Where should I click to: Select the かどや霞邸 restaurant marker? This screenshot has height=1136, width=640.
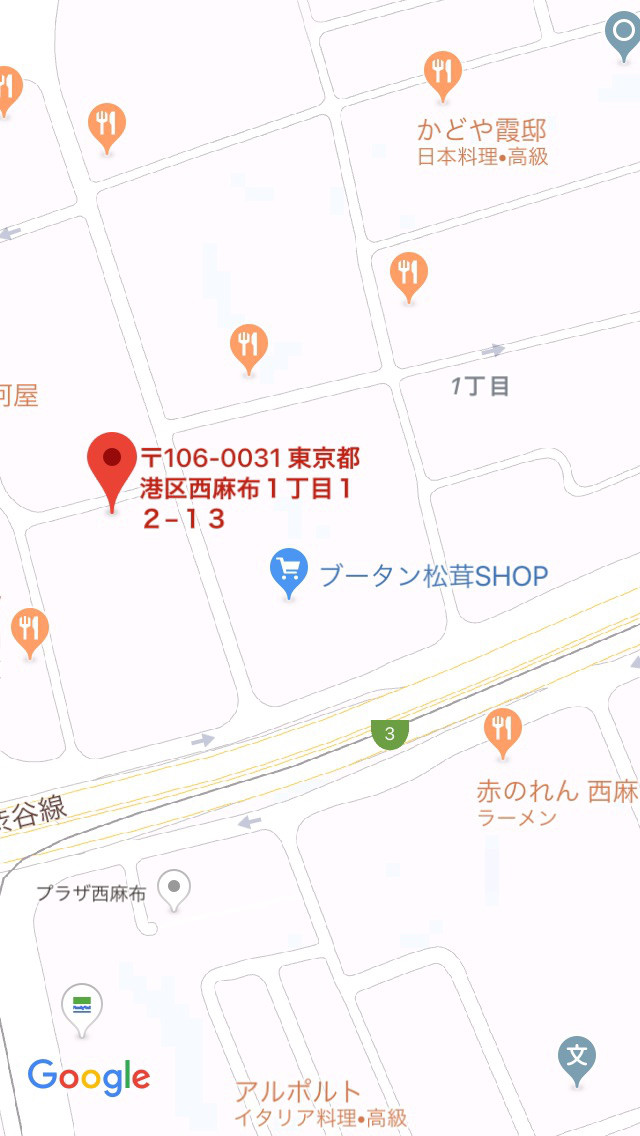[442, 73]
